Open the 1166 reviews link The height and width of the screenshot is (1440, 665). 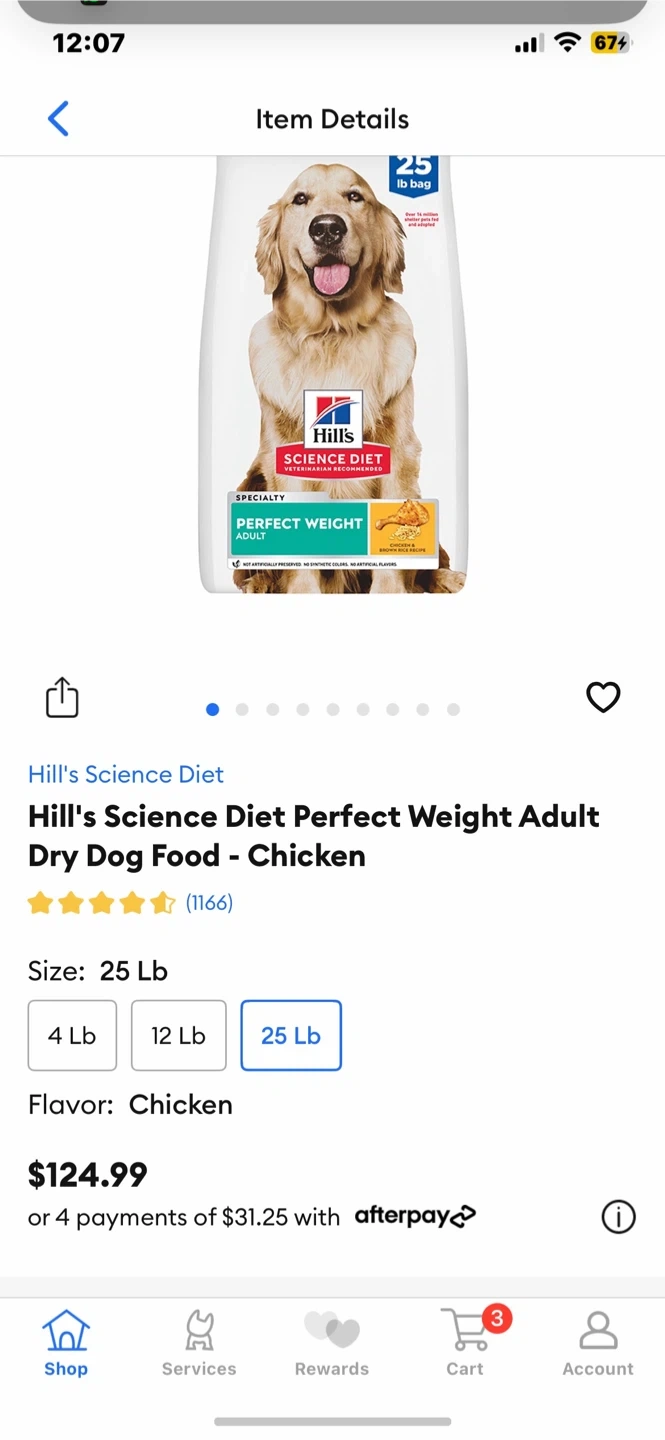[x=209, y=903]
